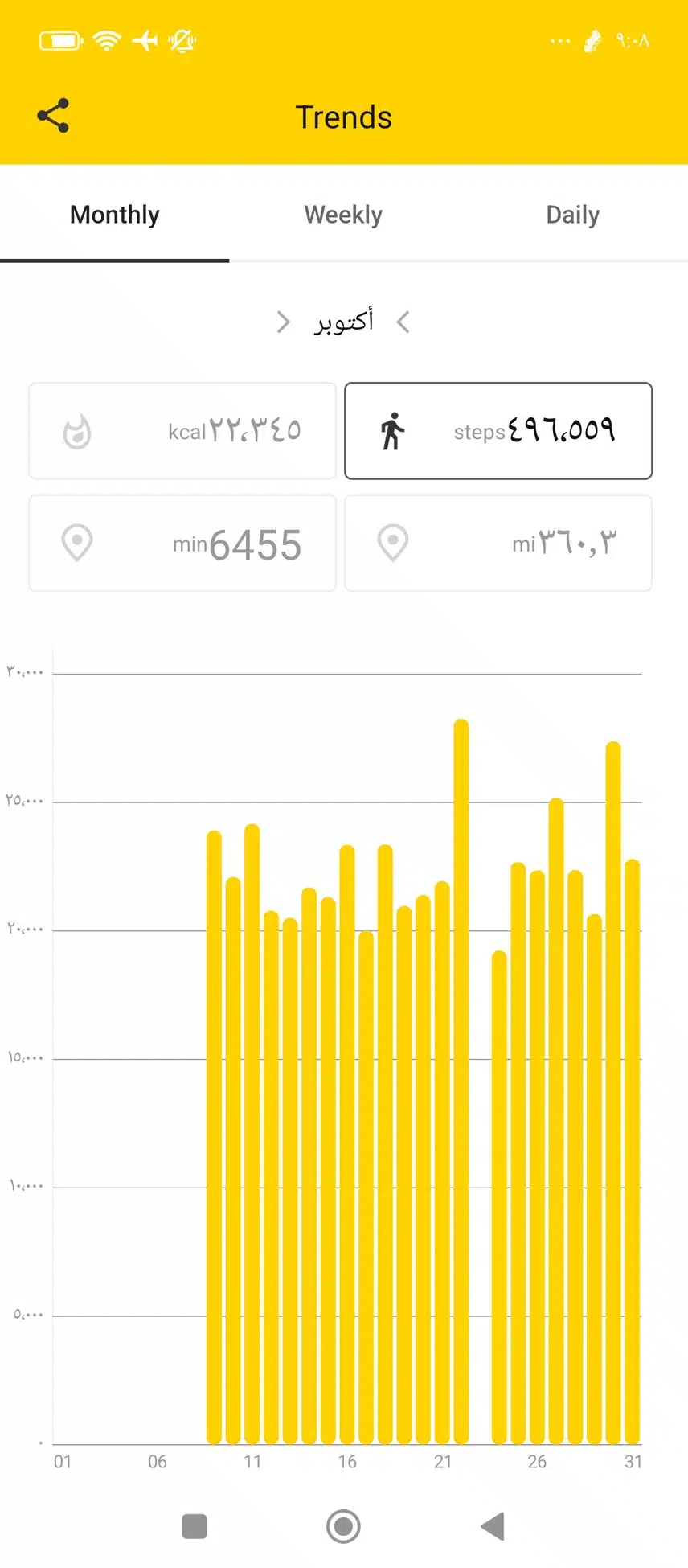Image resolution: width=688 pixels, height=1568 pixels.
Task: Select the Monthly tab
Action: (x=115, y=215)
